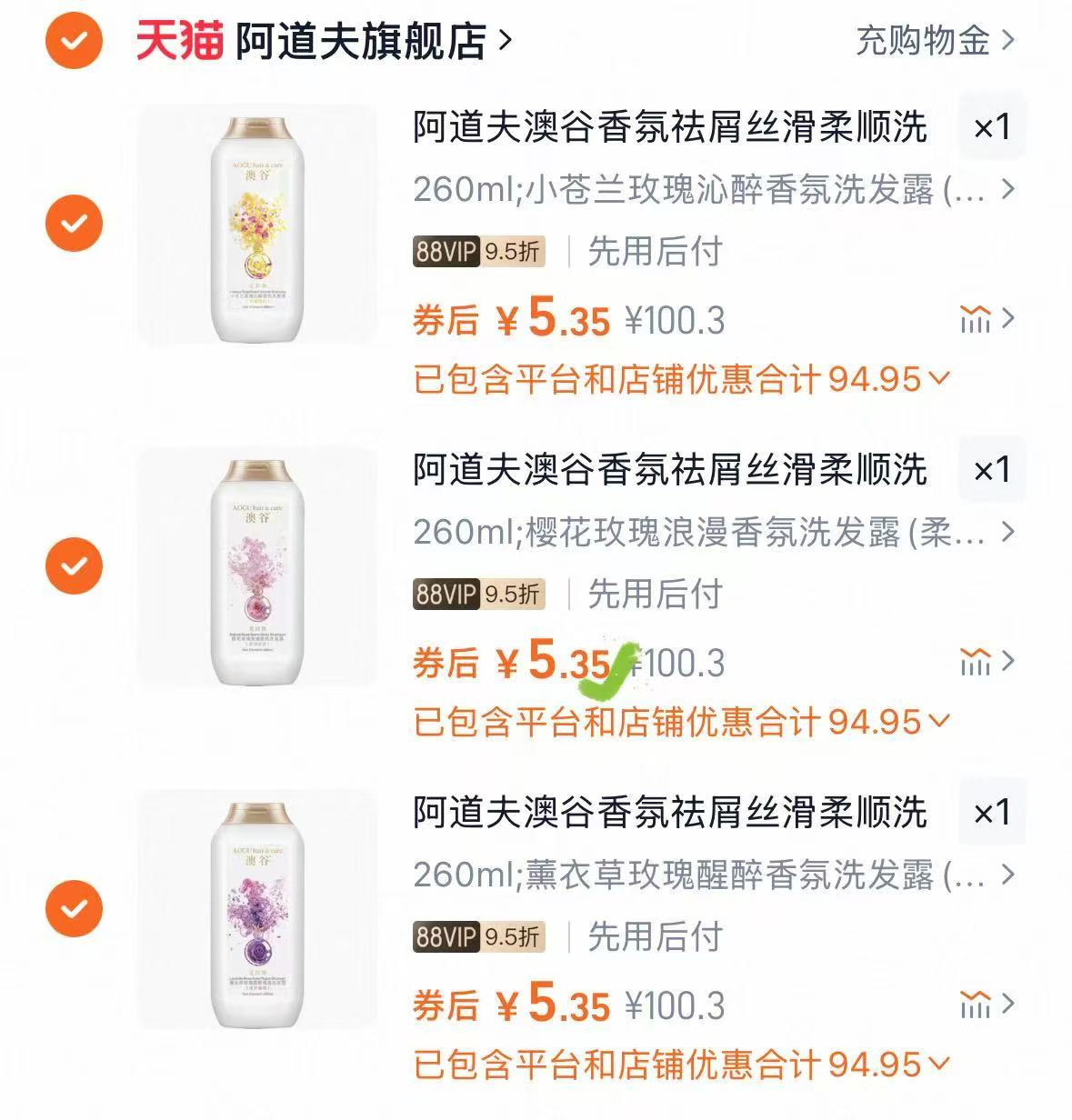Uncheck the 小苍兰玫瑰 shampoo selection
1072x1120 pixels.
(73, 219)
